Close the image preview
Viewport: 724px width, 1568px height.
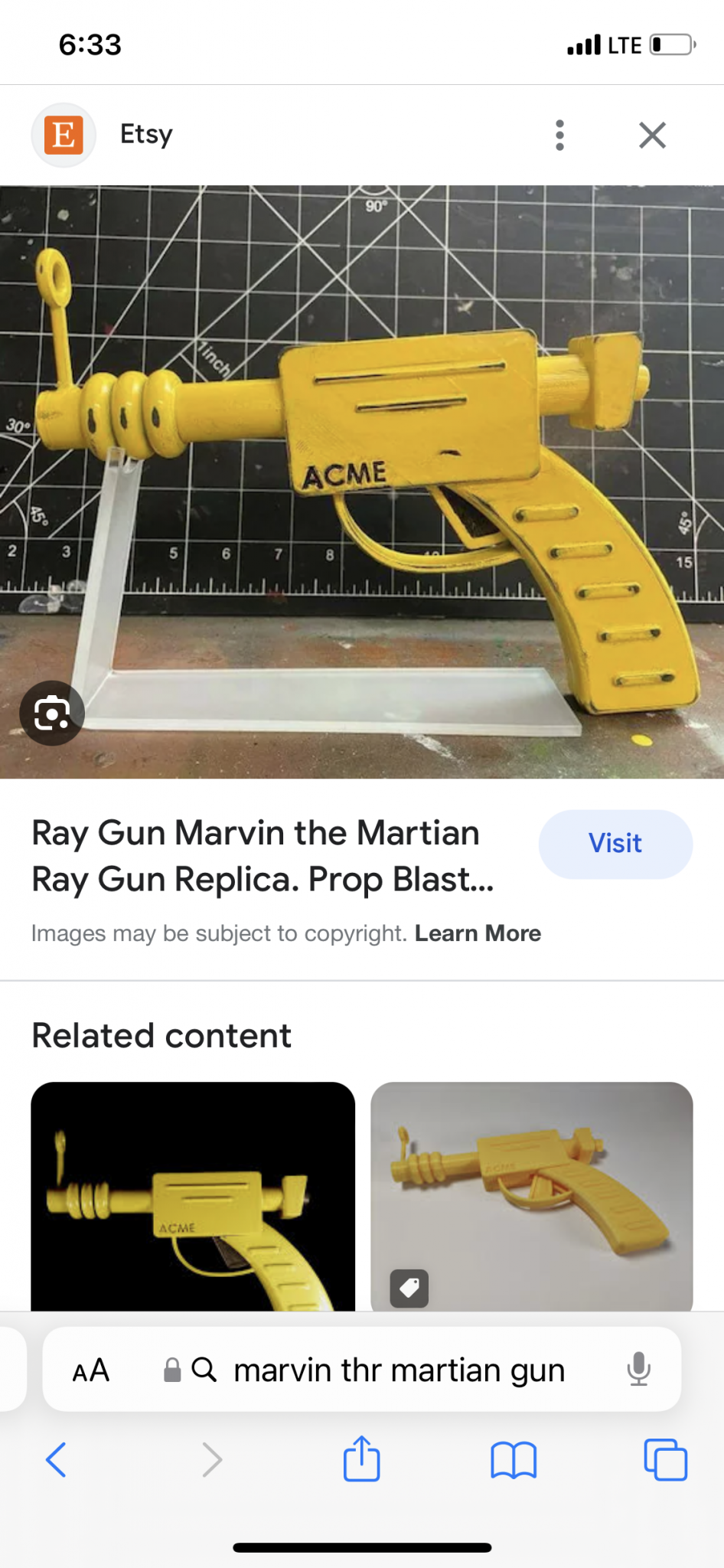(x=652, y=136)
